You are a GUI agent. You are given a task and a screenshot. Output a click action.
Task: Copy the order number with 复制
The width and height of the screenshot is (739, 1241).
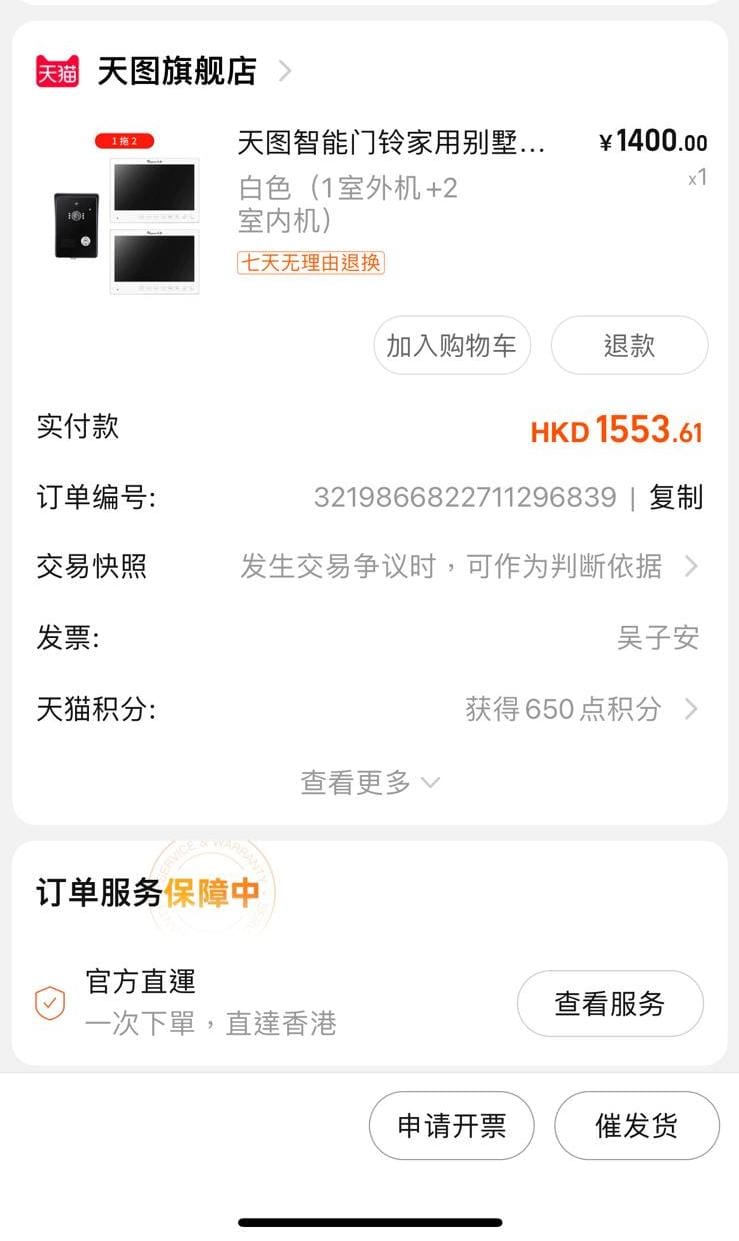(676, 497)
